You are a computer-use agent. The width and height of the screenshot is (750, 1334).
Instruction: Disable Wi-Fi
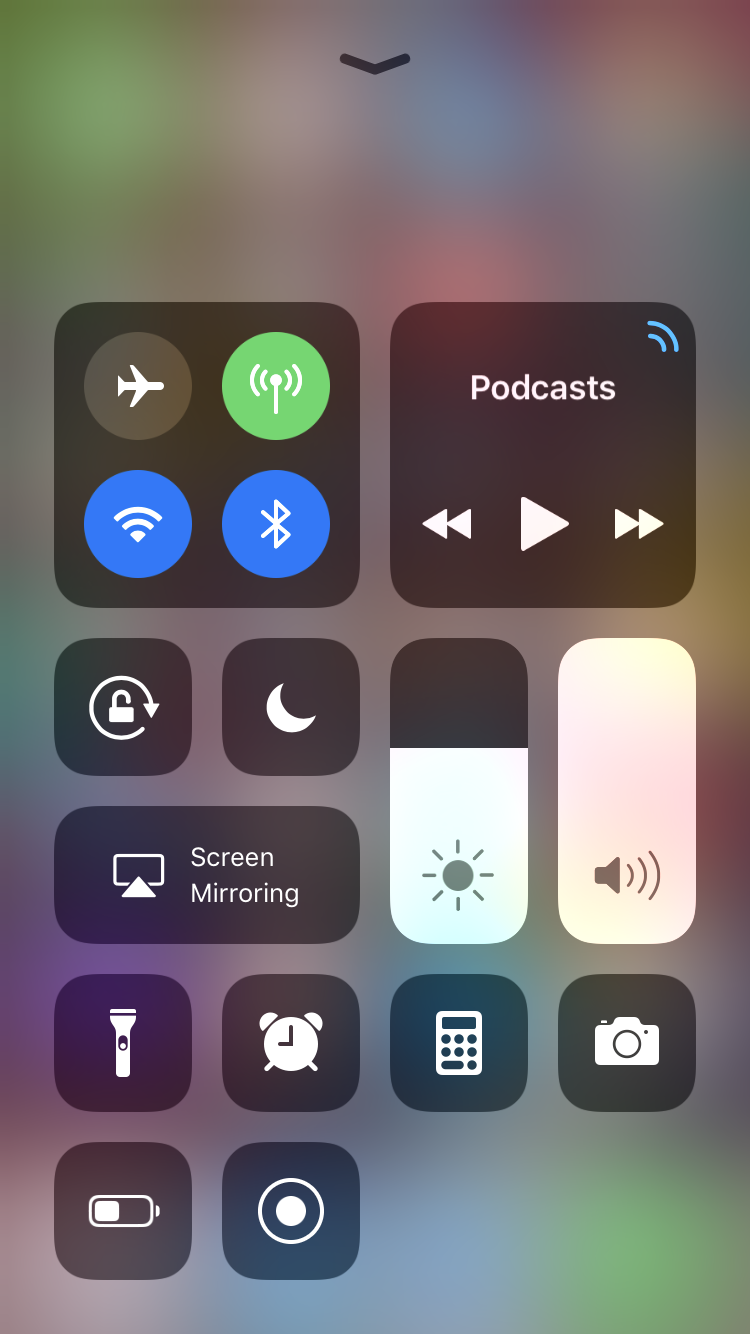[138, 524]
